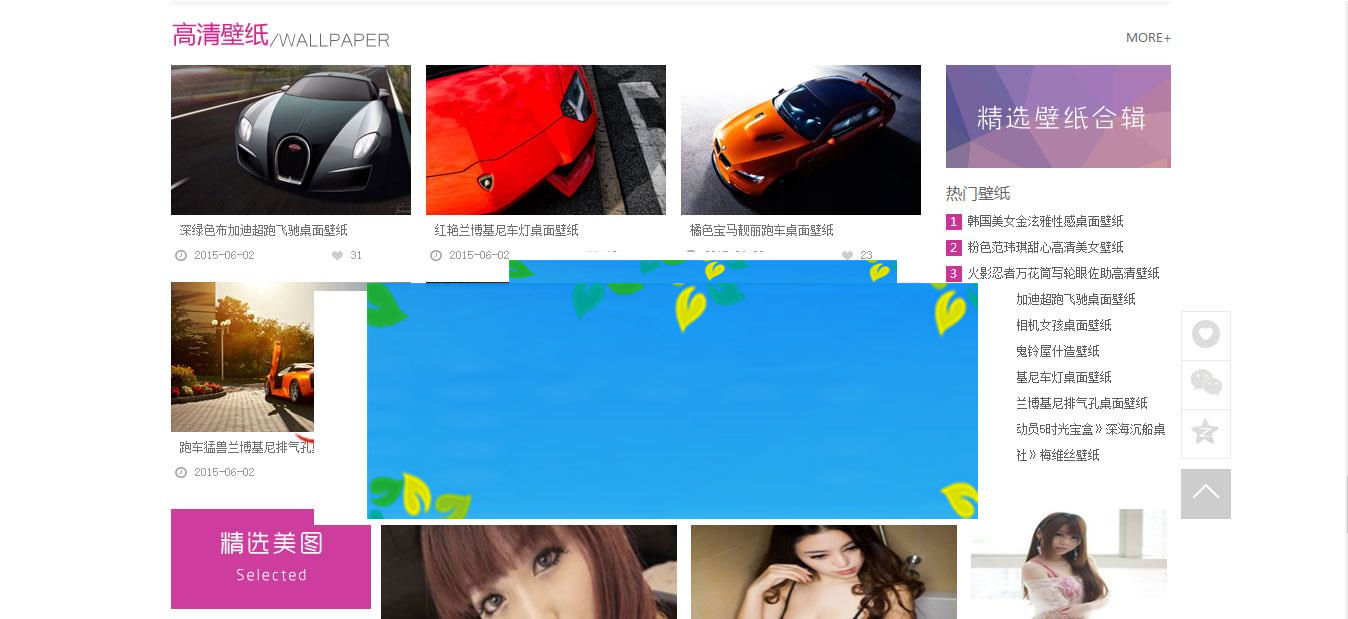
Task: Open the 精选壁纸合辑 banner
Action: pyautogui.click(x=1058, y=116)
